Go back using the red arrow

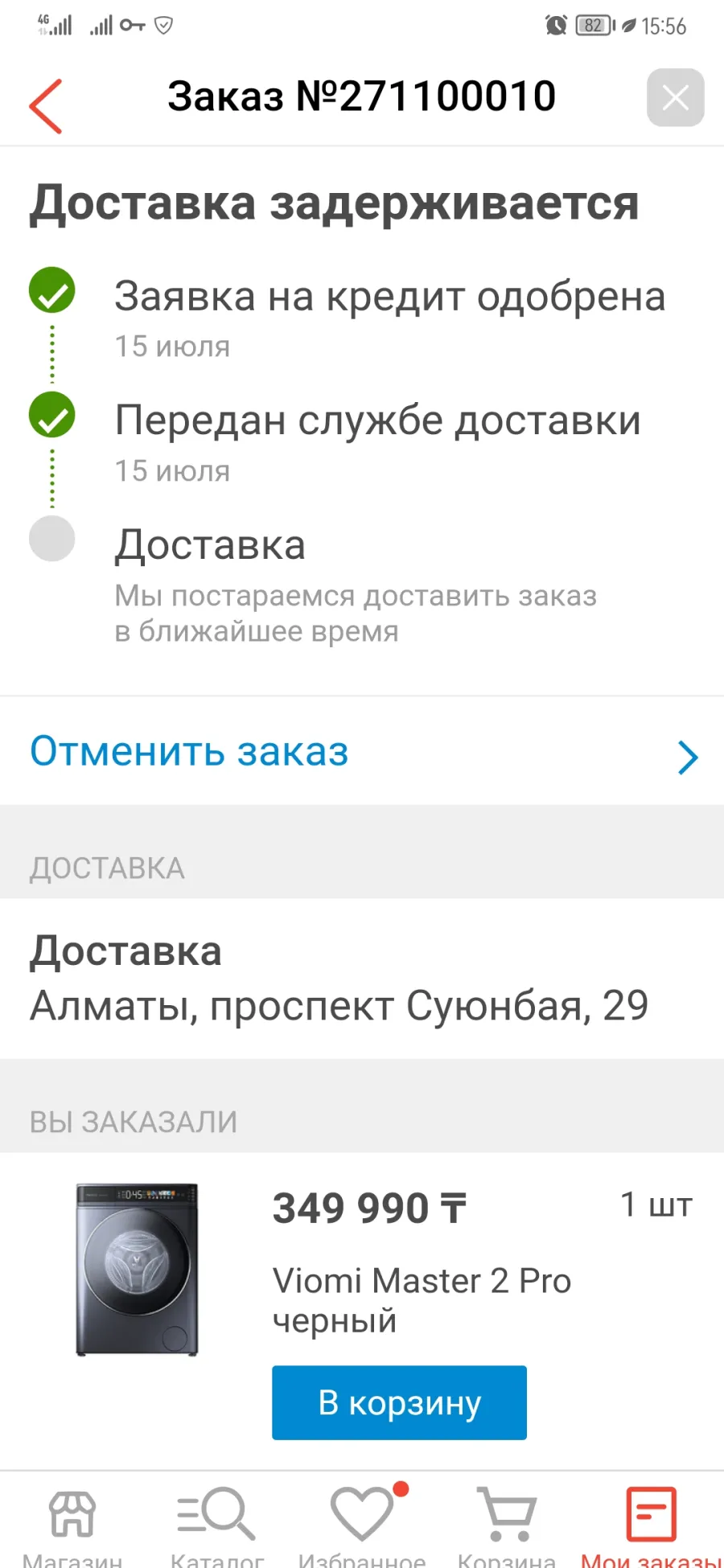(46, 106)
